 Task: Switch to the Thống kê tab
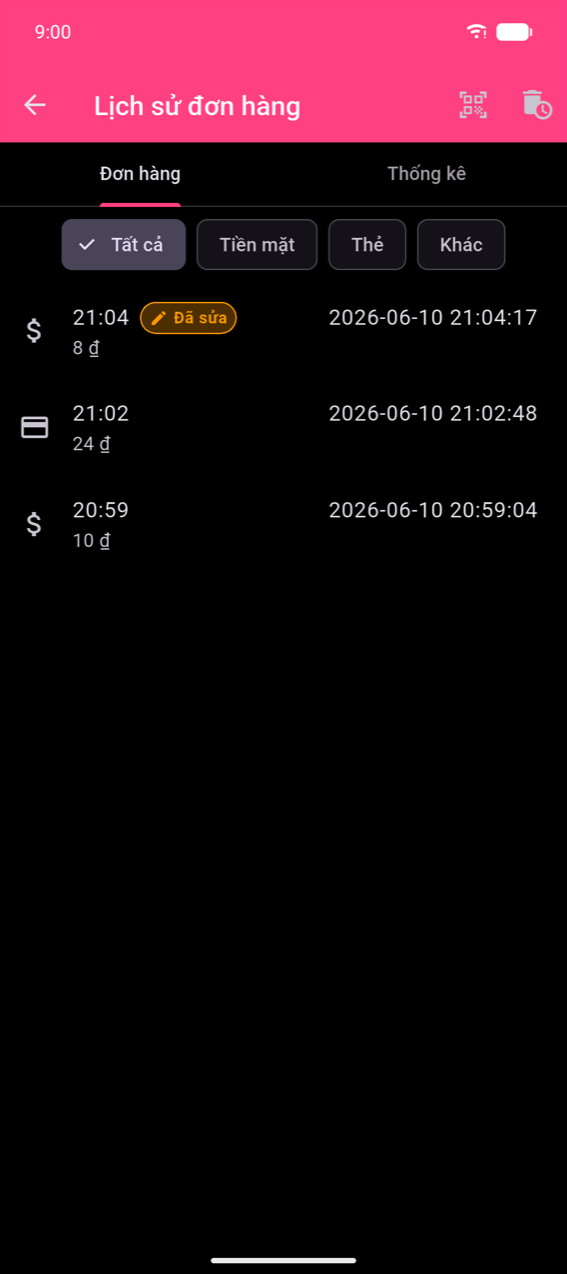(x=426, y=174)
